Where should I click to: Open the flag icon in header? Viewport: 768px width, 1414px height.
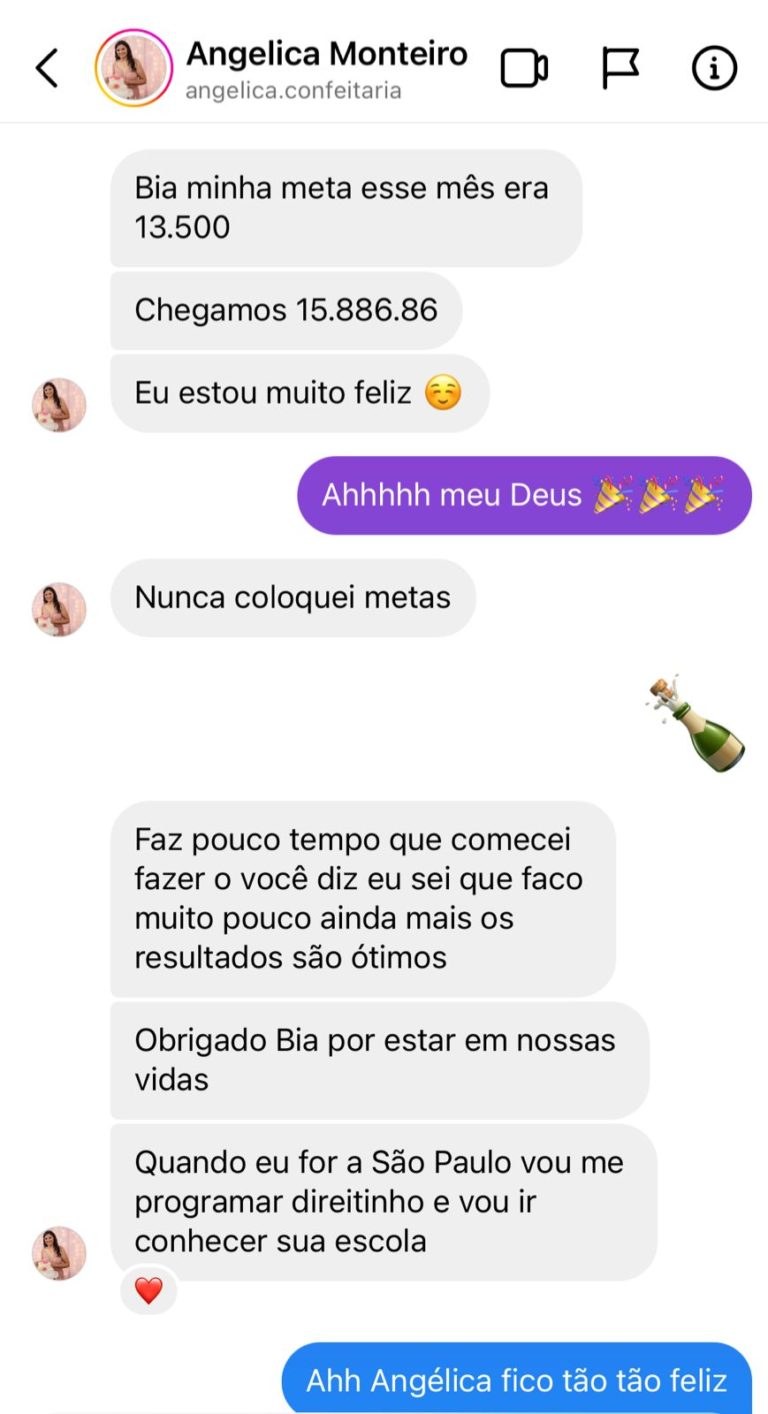click(619, 68)
